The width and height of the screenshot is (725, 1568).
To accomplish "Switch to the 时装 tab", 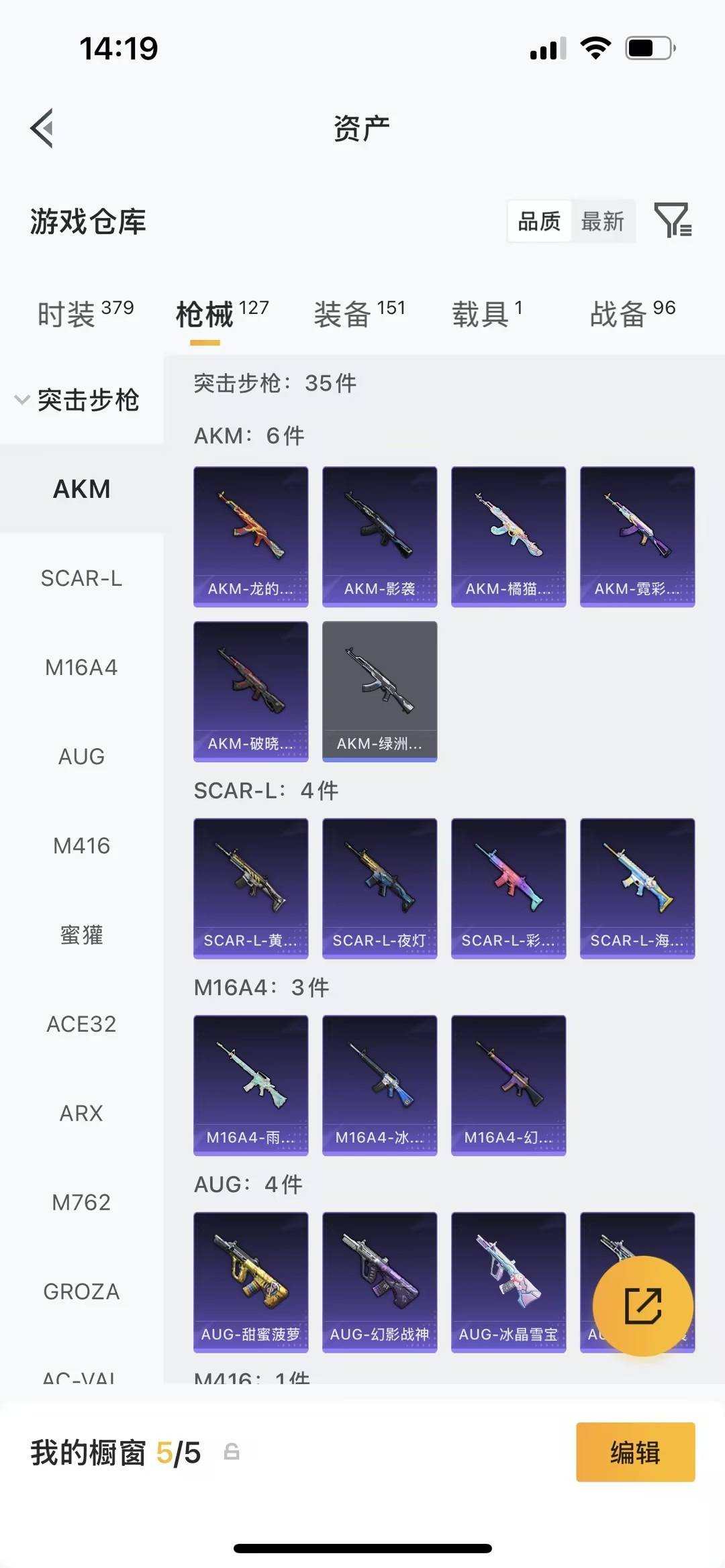I will 85,313.
